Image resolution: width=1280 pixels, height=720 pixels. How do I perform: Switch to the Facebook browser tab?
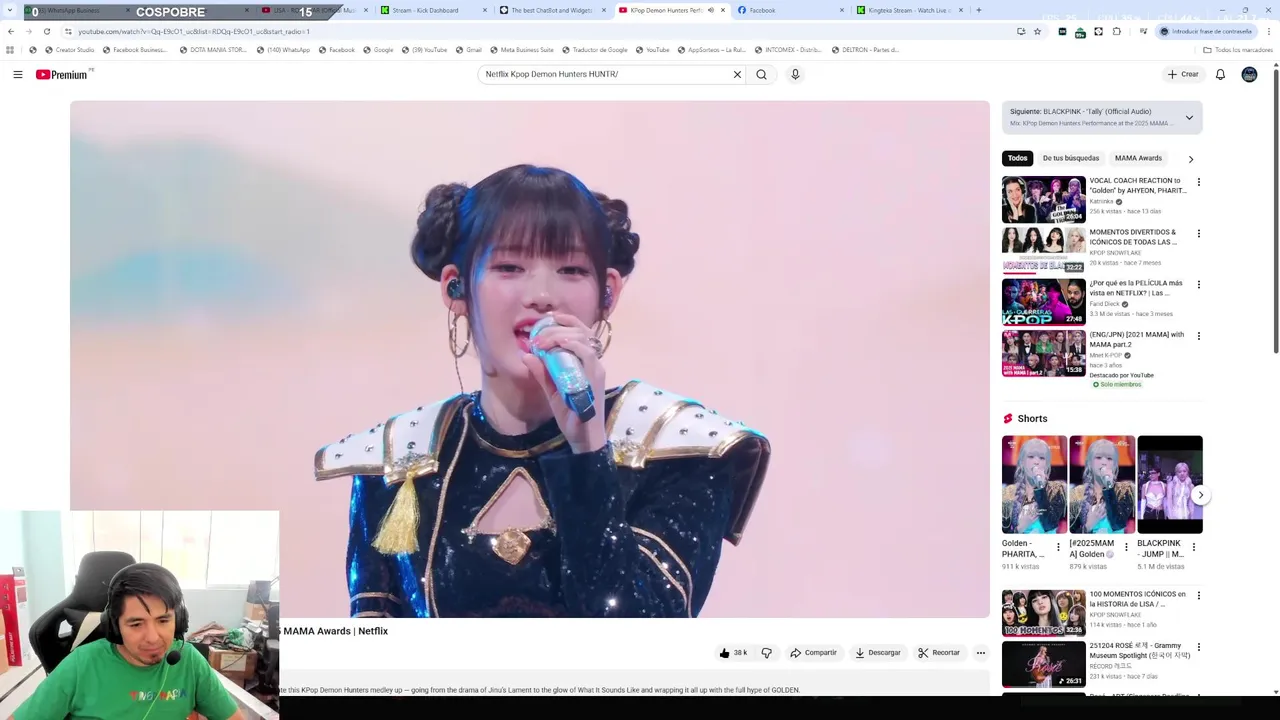point(762,10)
